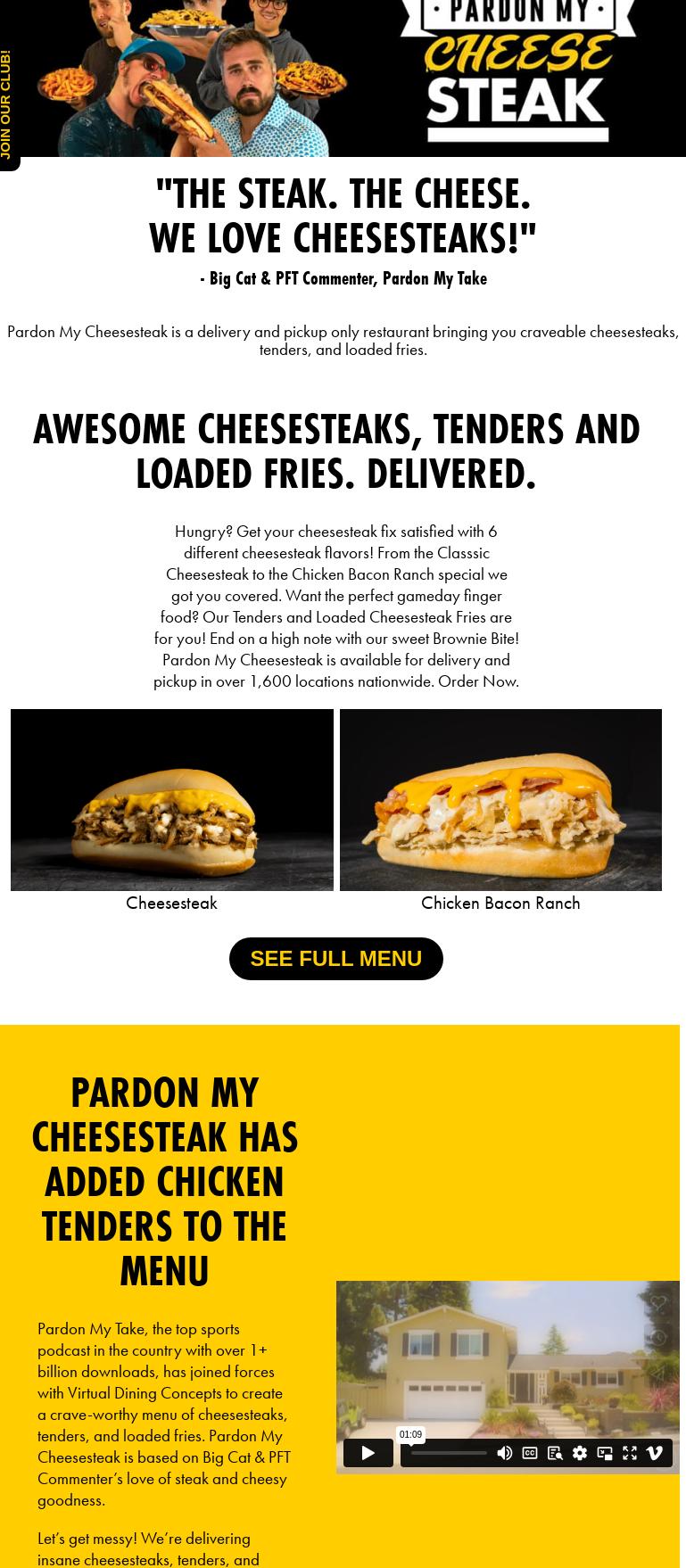Click the Pardon My Cheesesteak header logo
The image size is (686, 1568).
[518, 71]
